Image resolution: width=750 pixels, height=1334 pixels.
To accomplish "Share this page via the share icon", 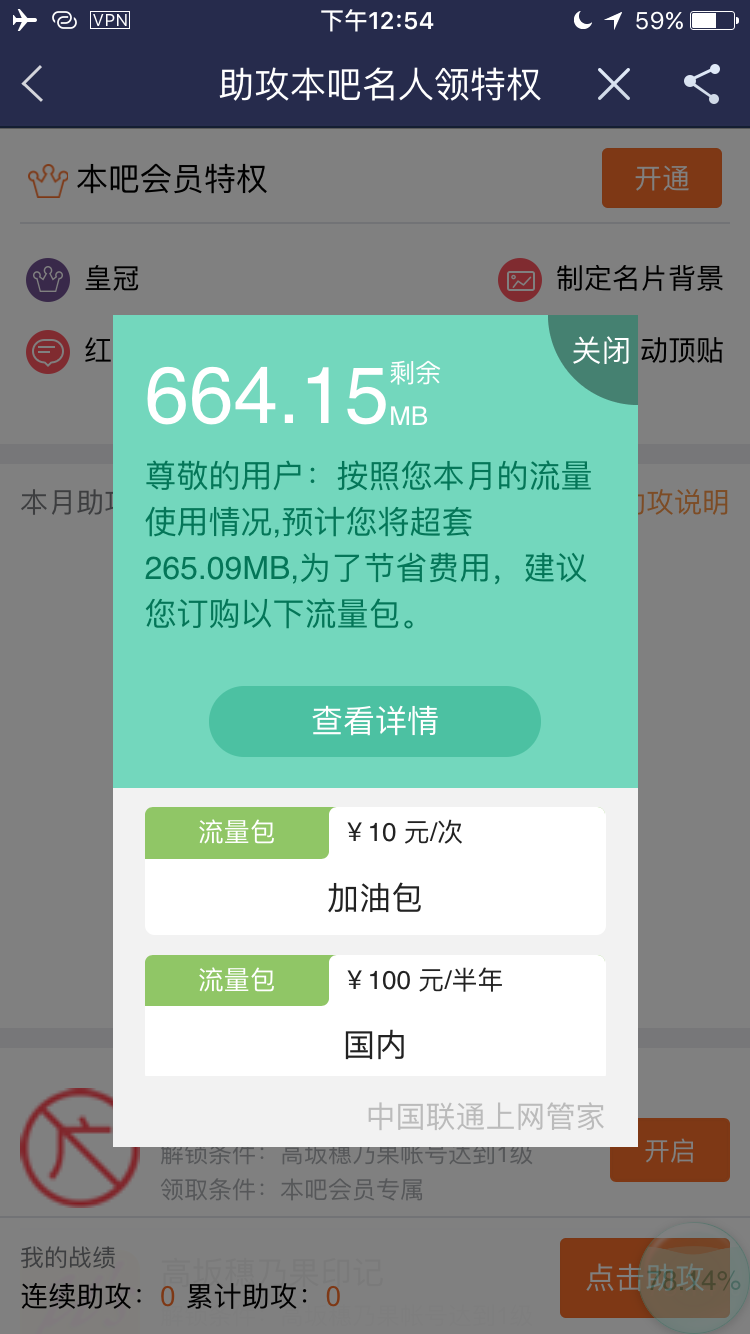I will coord(702,84).
